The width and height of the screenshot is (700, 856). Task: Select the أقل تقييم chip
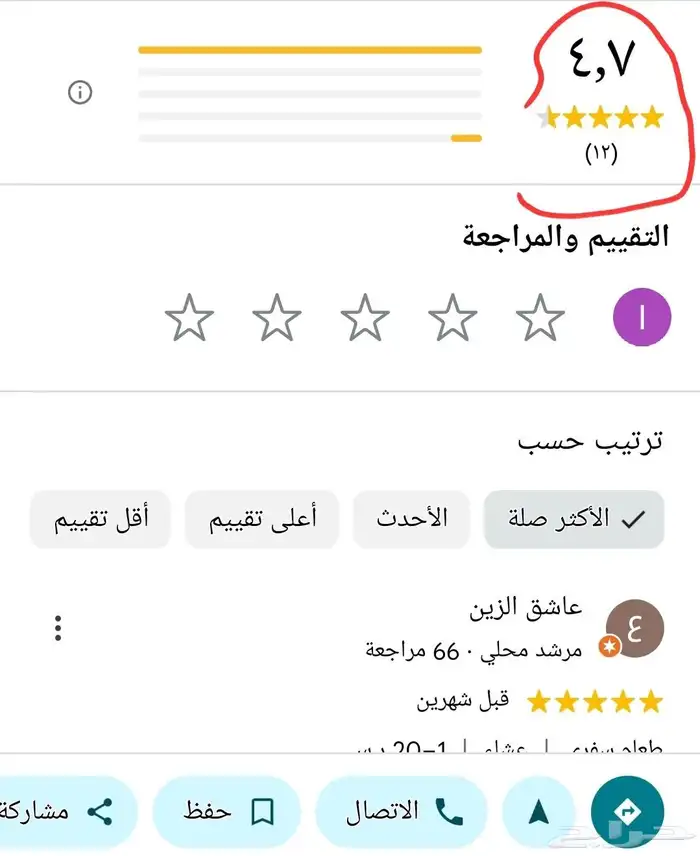point(100,519)
